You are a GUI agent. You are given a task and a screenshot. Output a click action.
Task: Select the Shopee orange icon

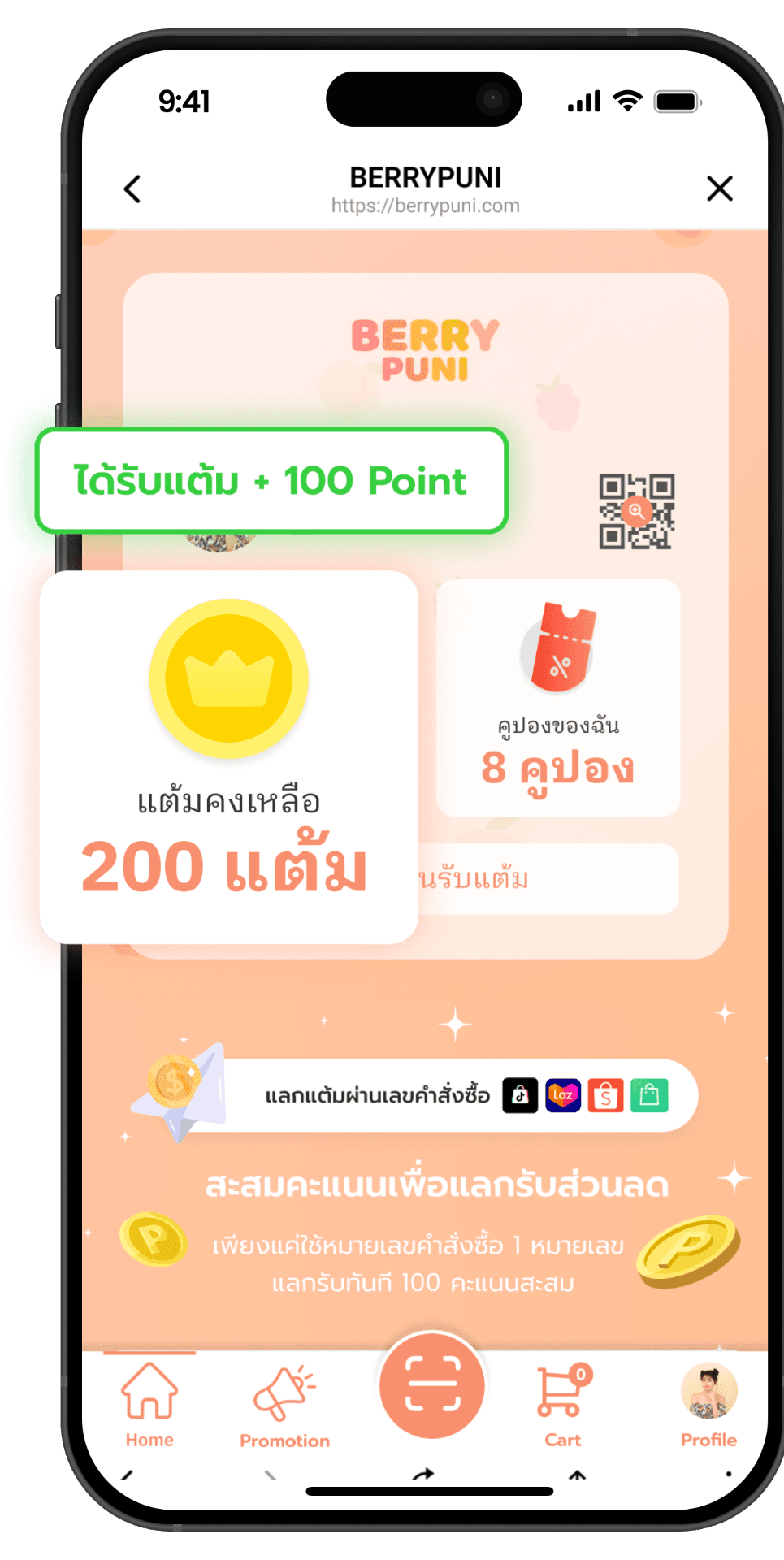604,1094
